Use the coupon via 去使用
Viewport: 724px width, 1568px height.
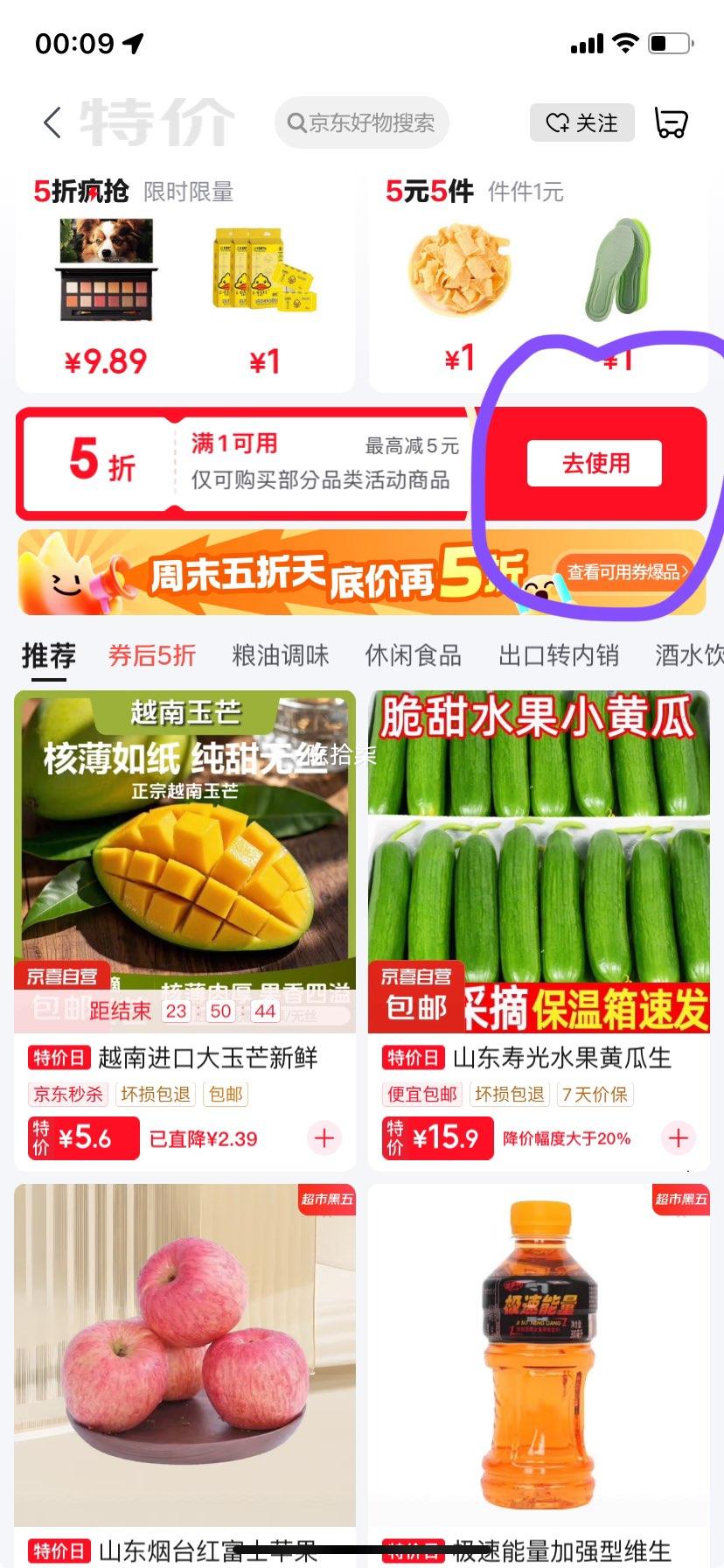pyautogui.click(x=595, y=463)
